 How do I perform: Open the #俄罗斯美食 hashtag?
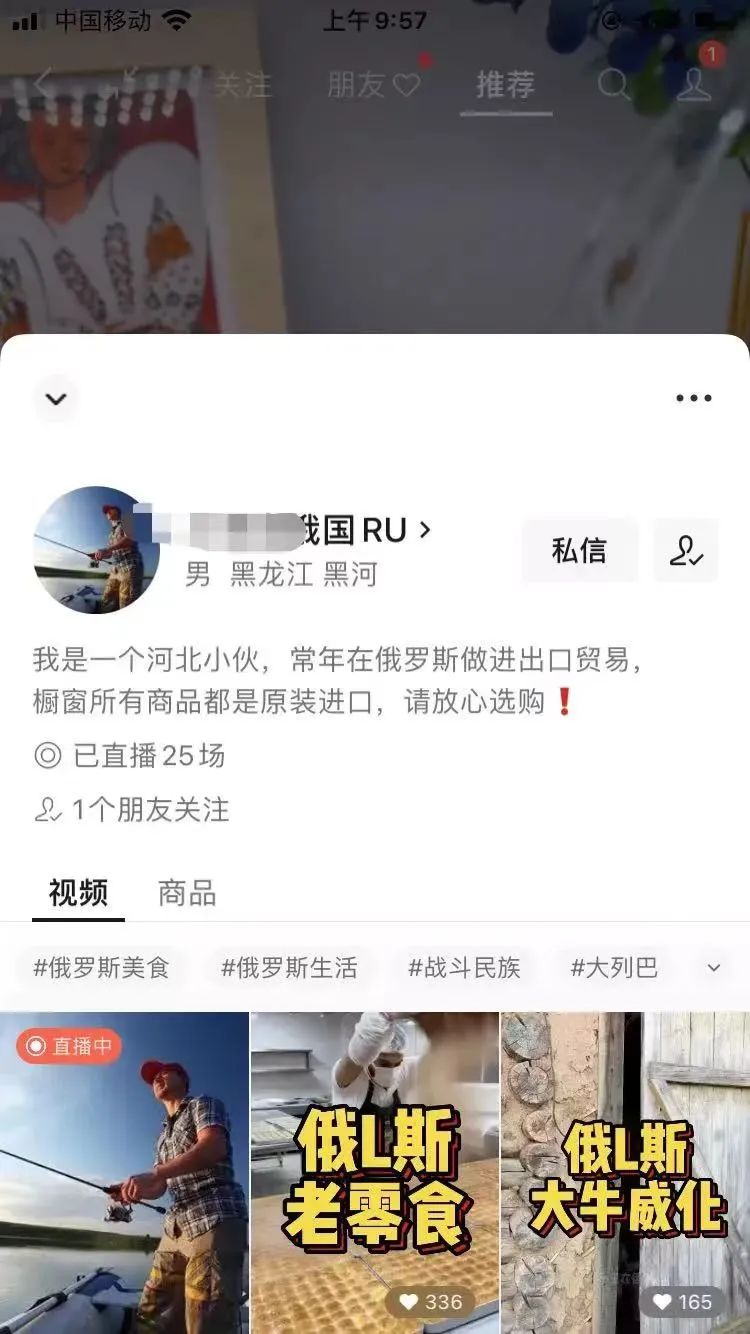click(104, 968)
